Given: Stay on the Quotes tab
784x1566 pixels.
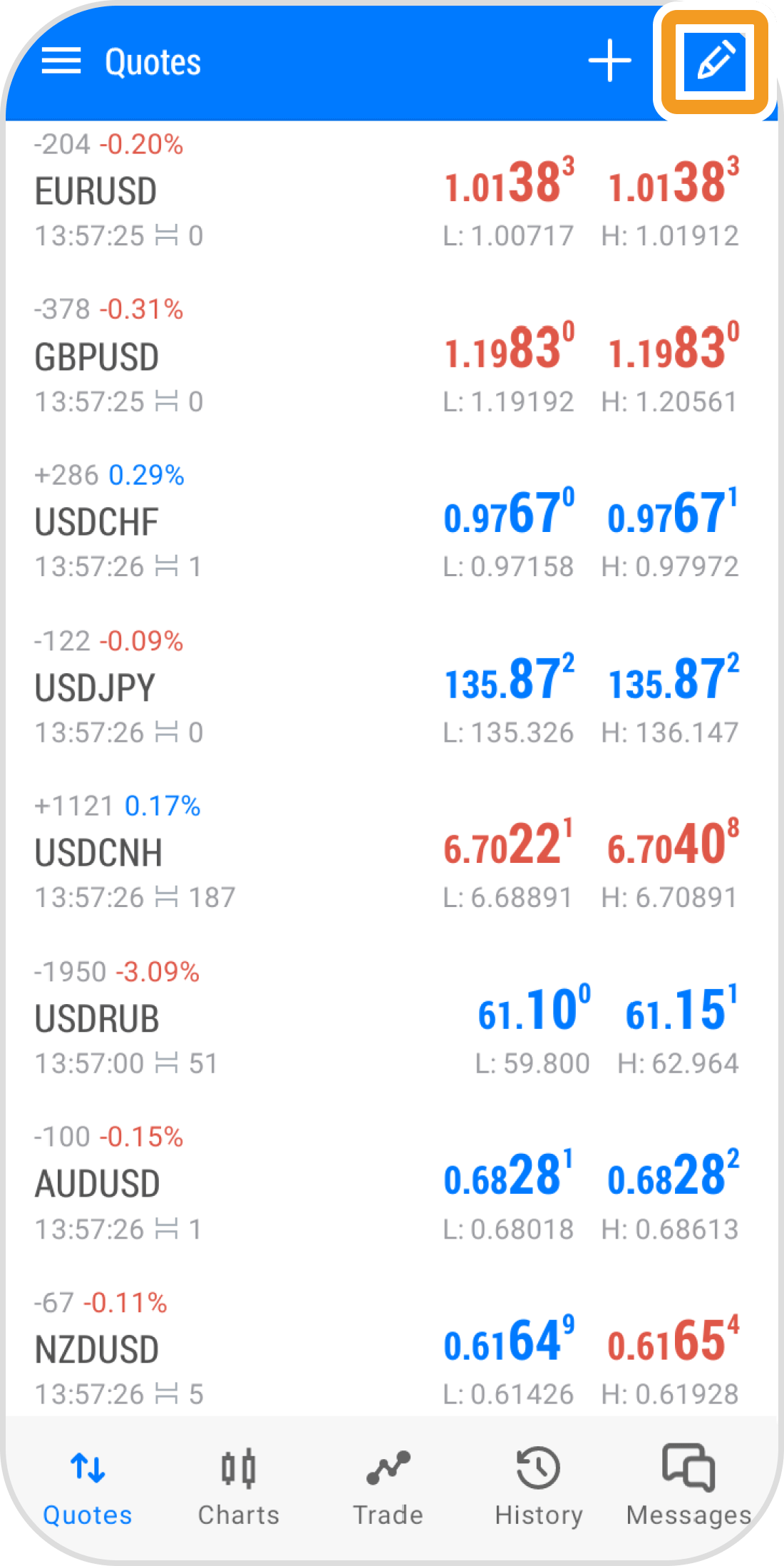Looking at the screenshot, I should coord(88,1486).
